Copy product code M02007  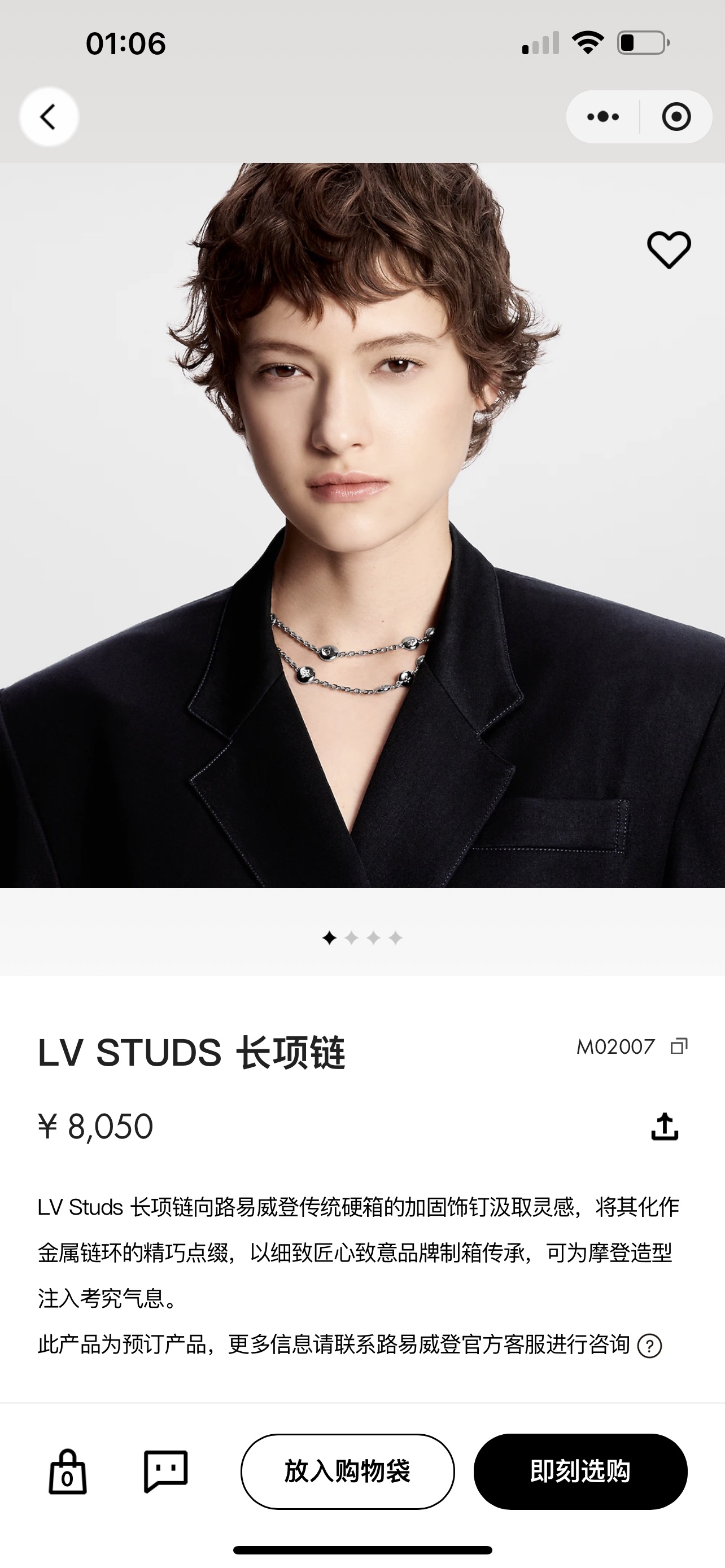pyautogui.click(x=679, y=1046)
